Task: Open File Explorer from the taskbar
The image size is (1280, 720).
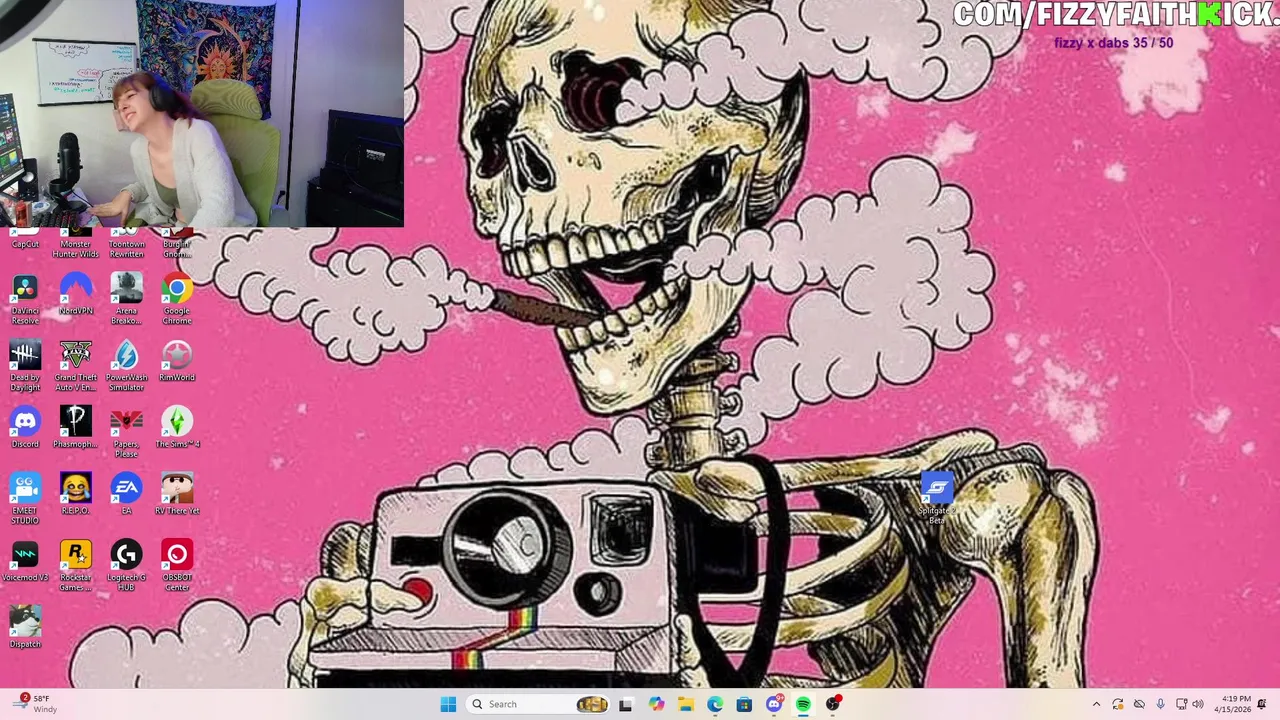Action: tap(686, 704)
